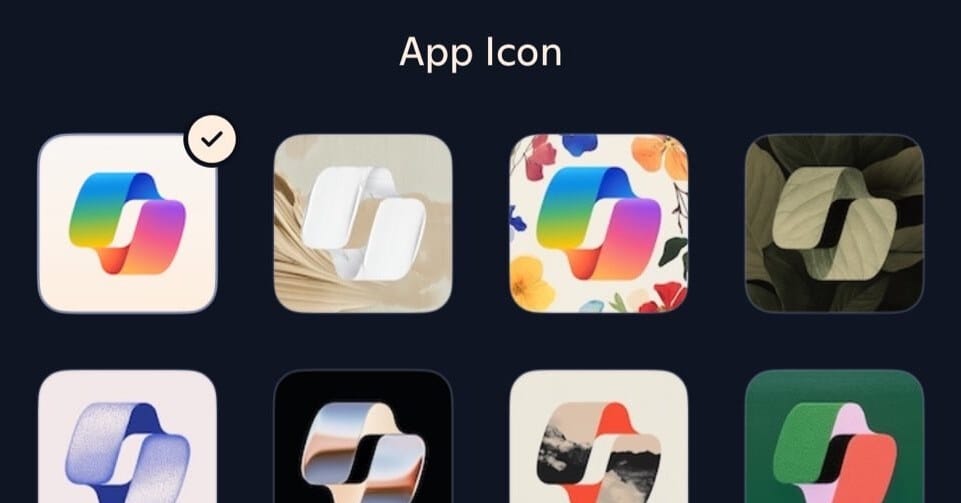Select the dark green leaf app icon

(x=834, y=223)
